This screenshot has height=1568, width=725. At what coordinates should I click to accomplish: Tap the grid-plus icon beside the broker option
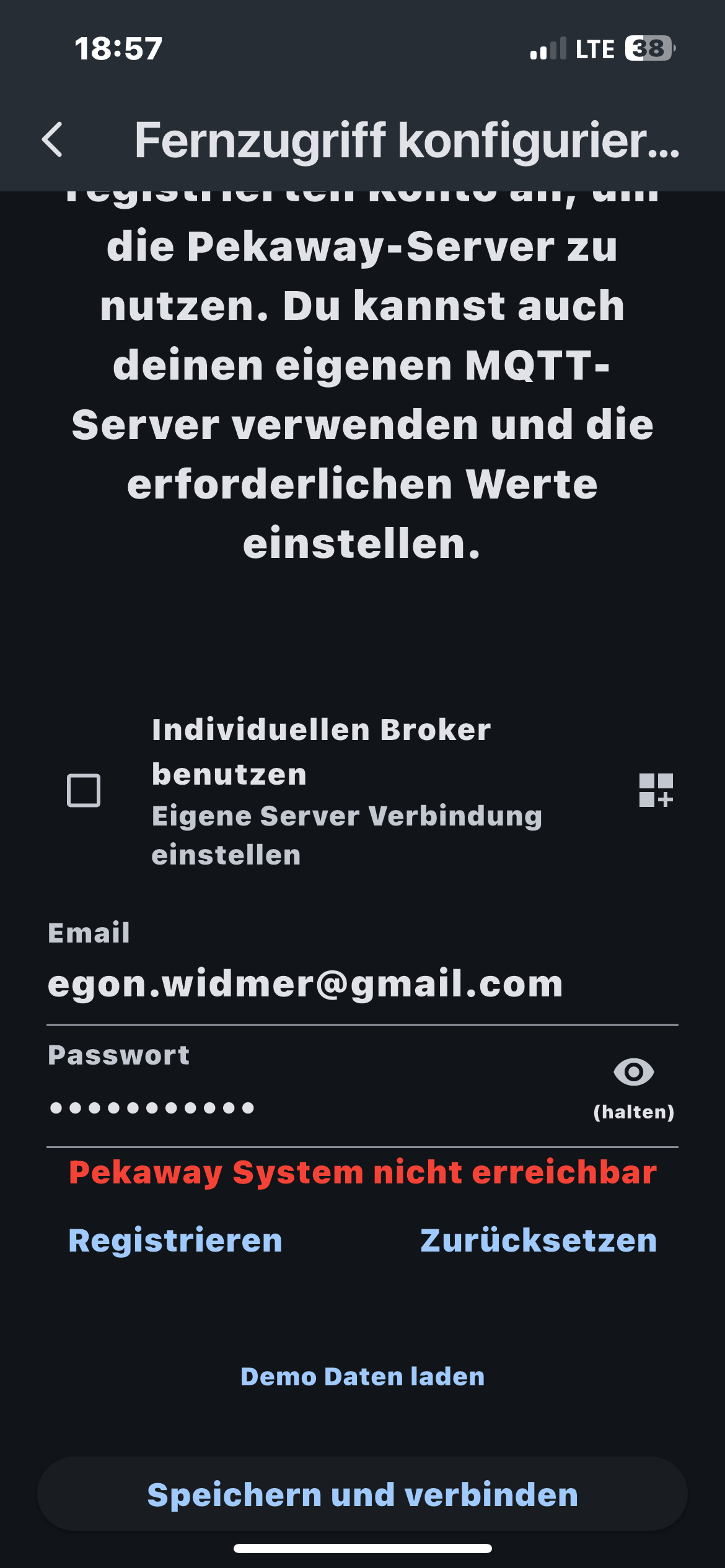(656, 790)
